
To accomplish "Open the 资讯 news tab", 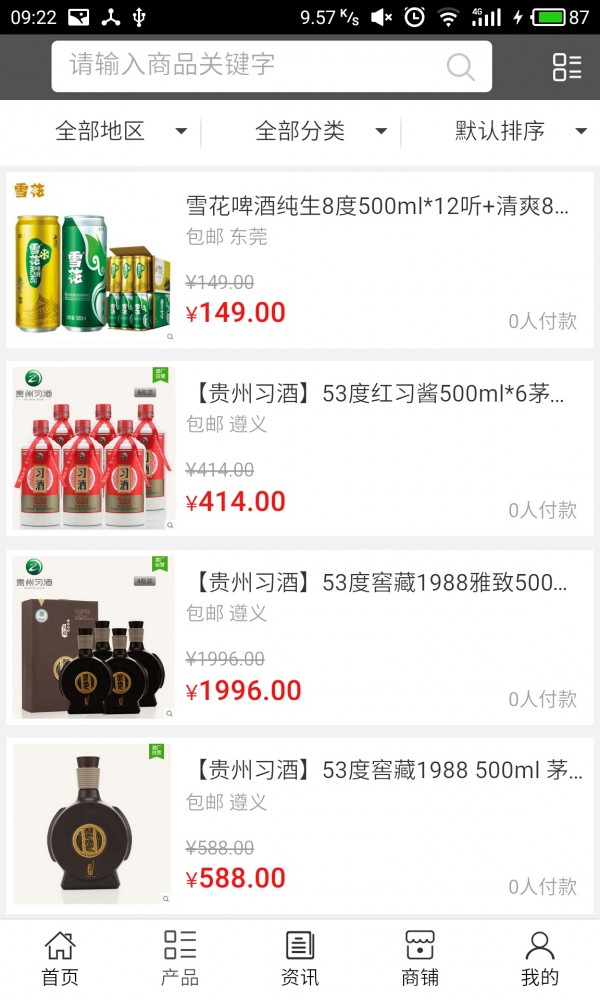I will [x=300, y=958].
